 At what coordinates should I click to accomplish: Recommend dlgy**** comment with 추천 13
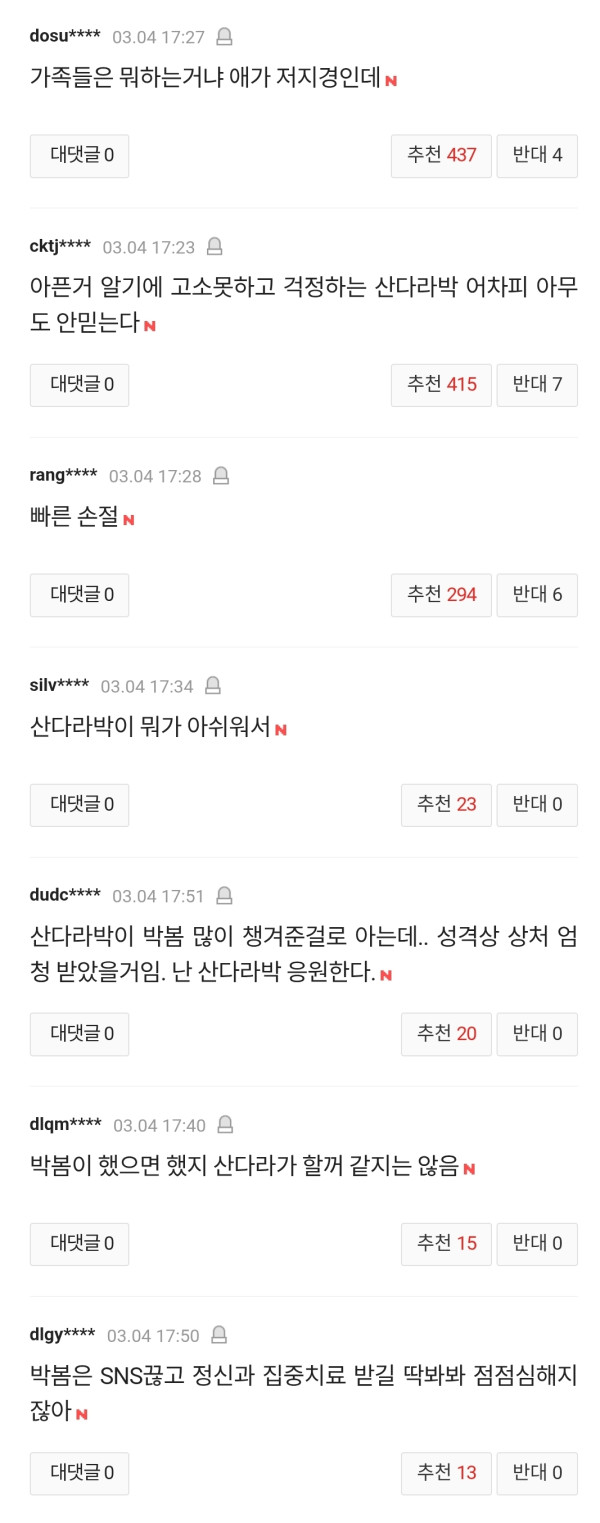click(x=446, y=1472)
